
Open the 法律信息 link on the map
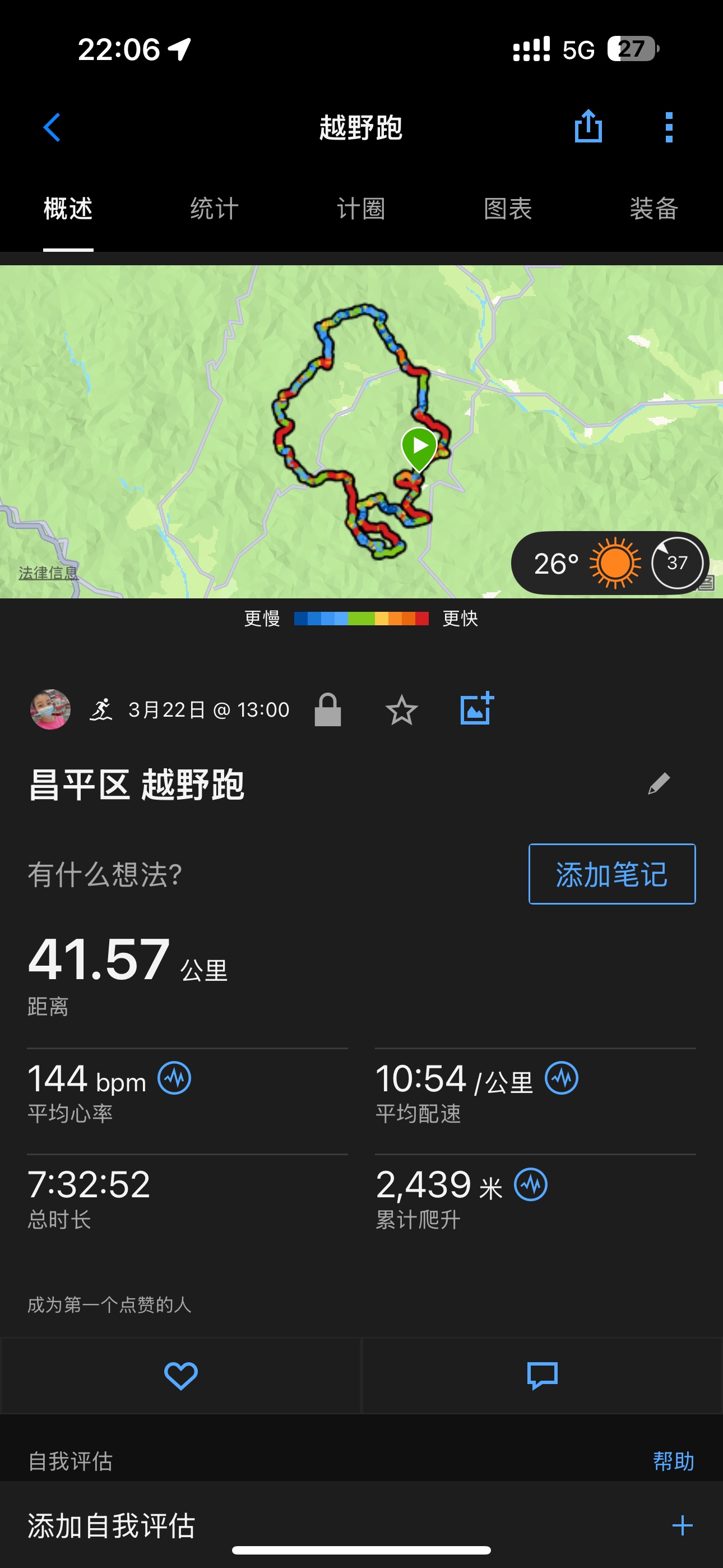(x=48, y=573)
